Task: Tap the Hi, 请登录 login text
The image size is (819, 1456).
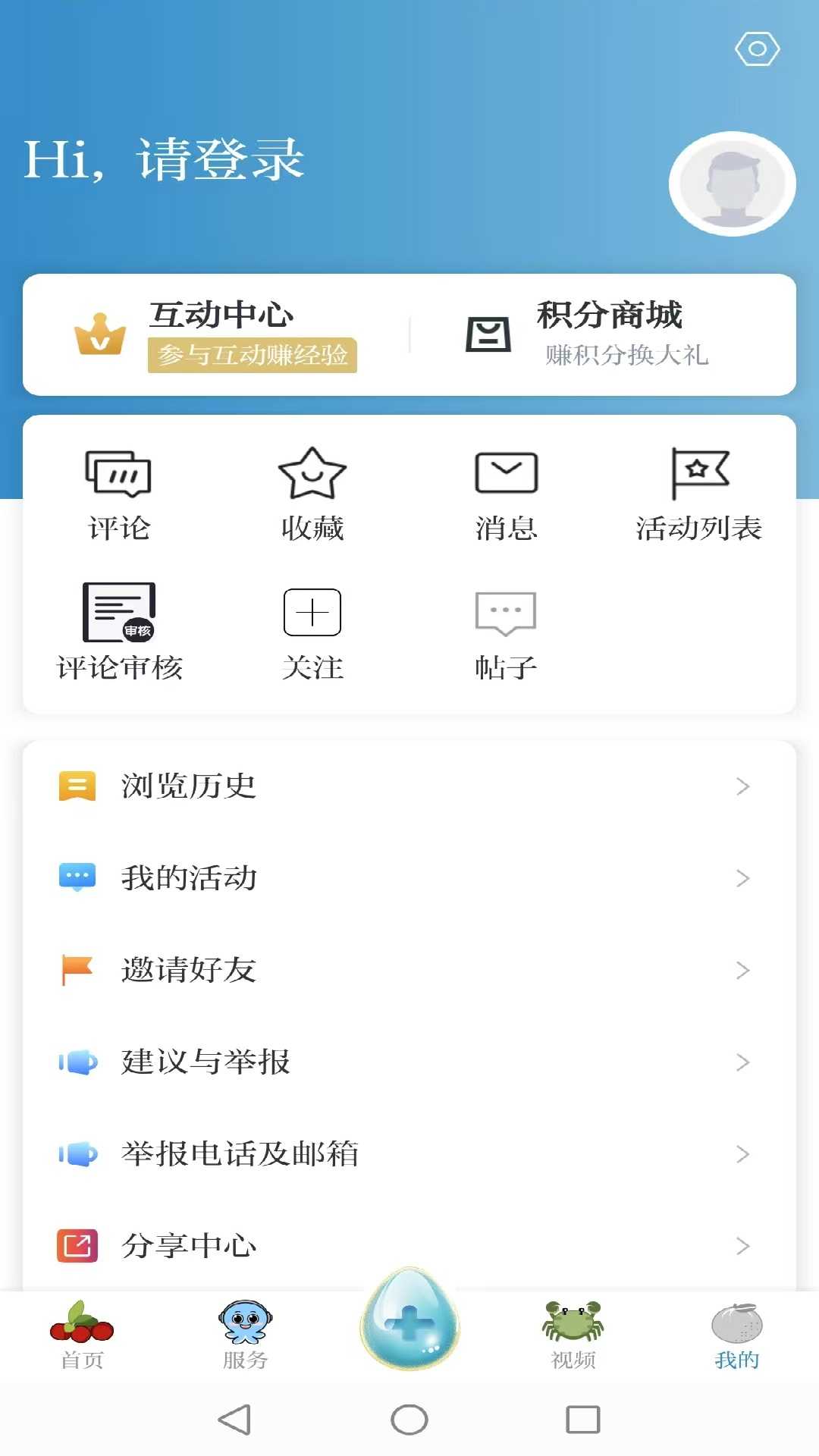Action: (163, 159)
